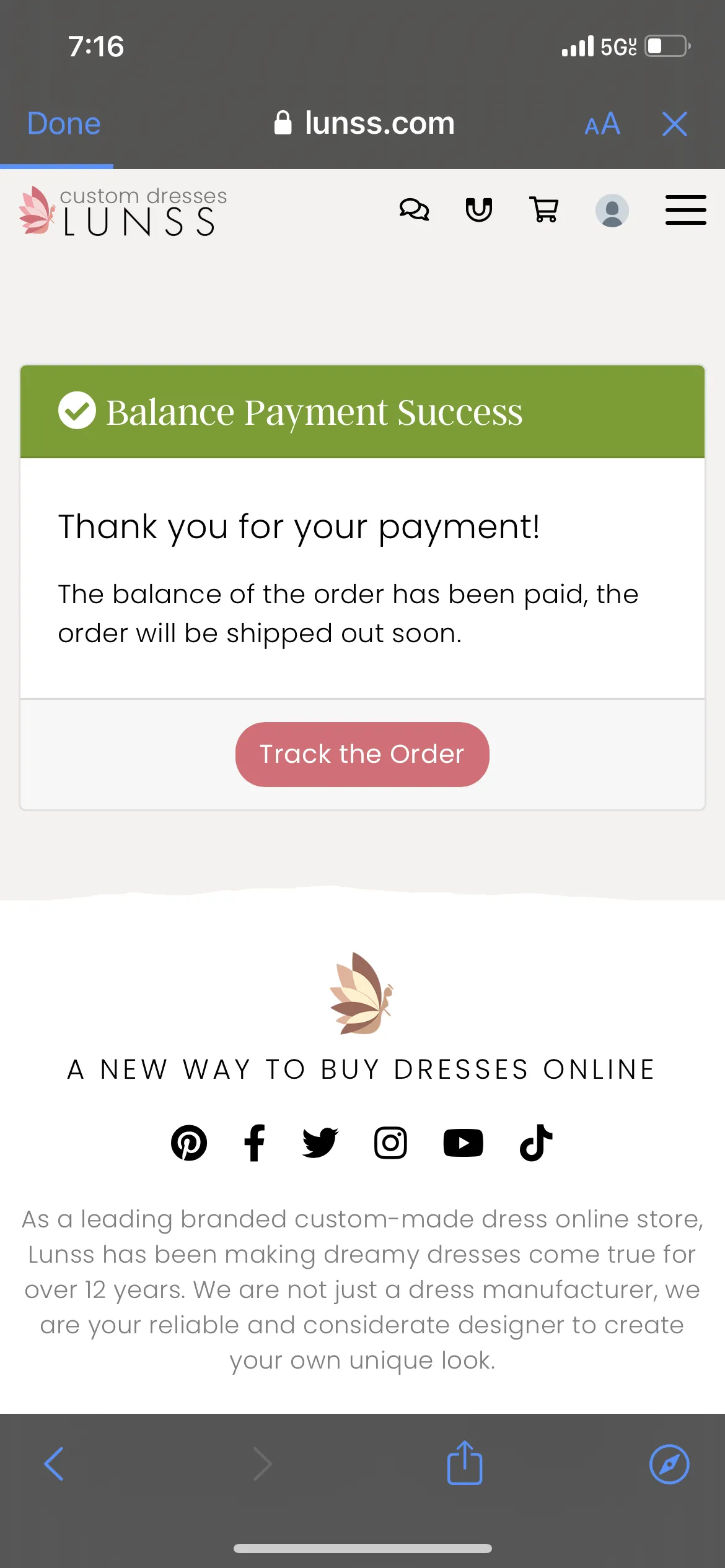Stop loading with the X icon
The width and height of the screenshot is (725, 1568).
click(675, 124)
